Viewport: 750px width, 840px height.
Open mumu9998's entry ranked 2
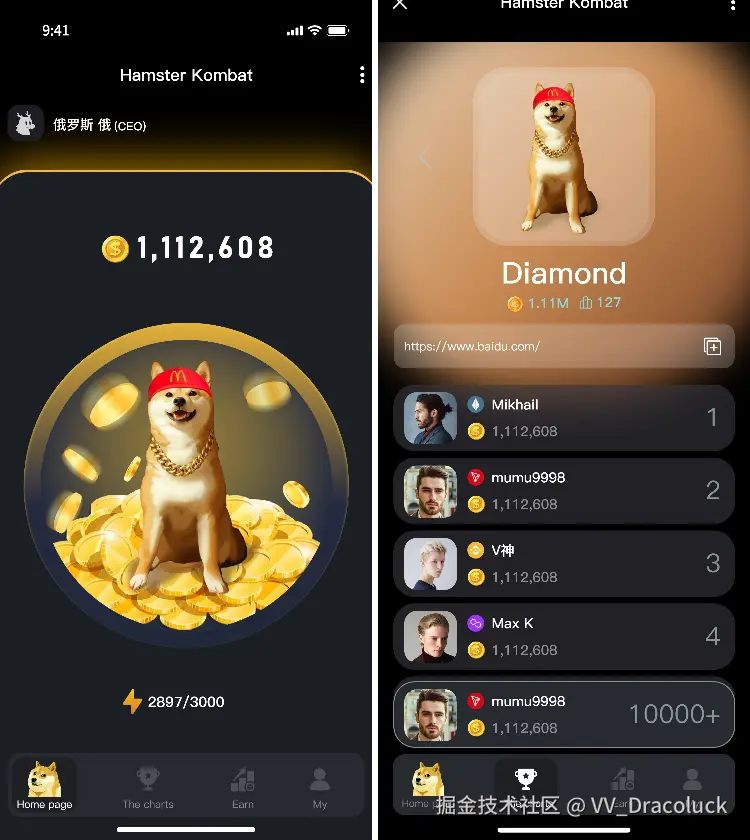(564, 490)
